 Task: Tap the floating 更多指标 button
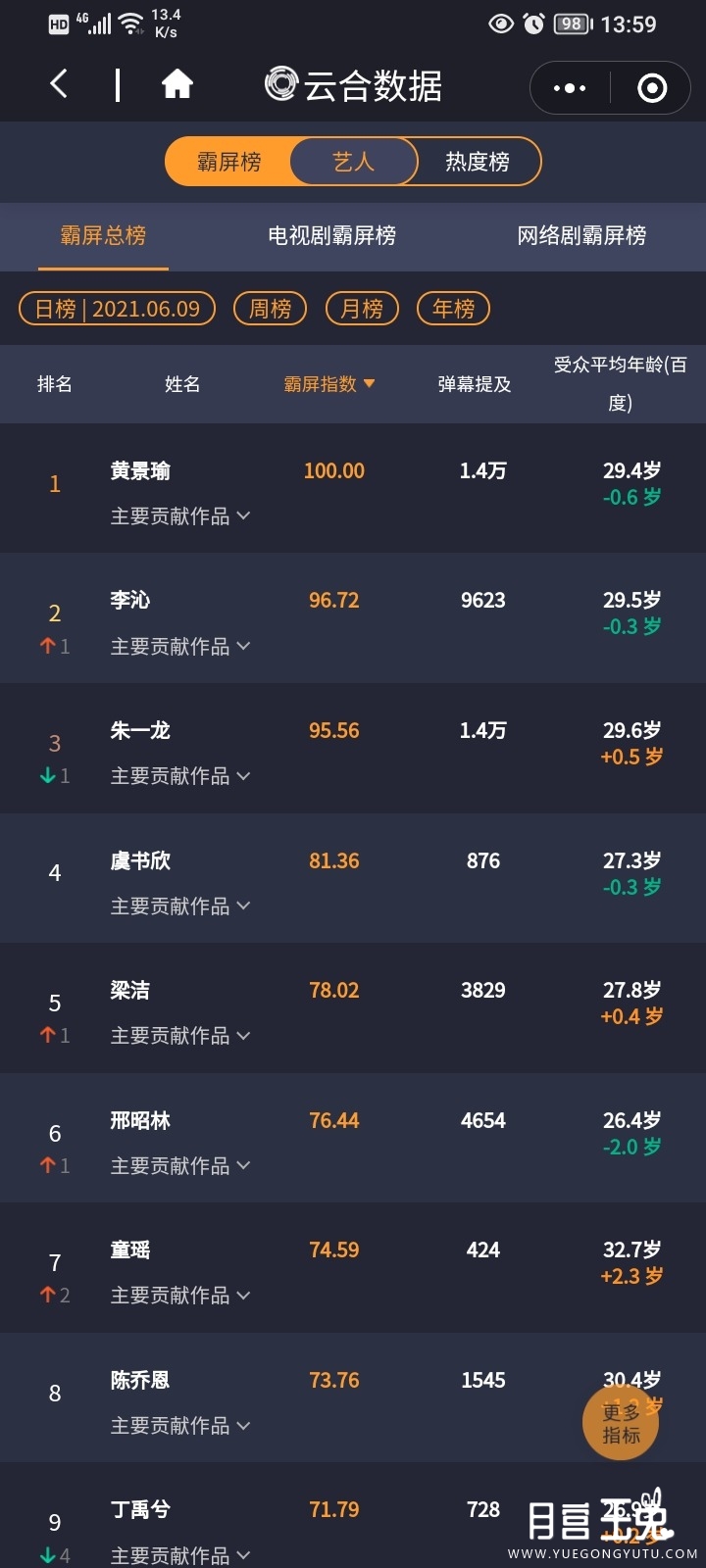[621, 1423]
